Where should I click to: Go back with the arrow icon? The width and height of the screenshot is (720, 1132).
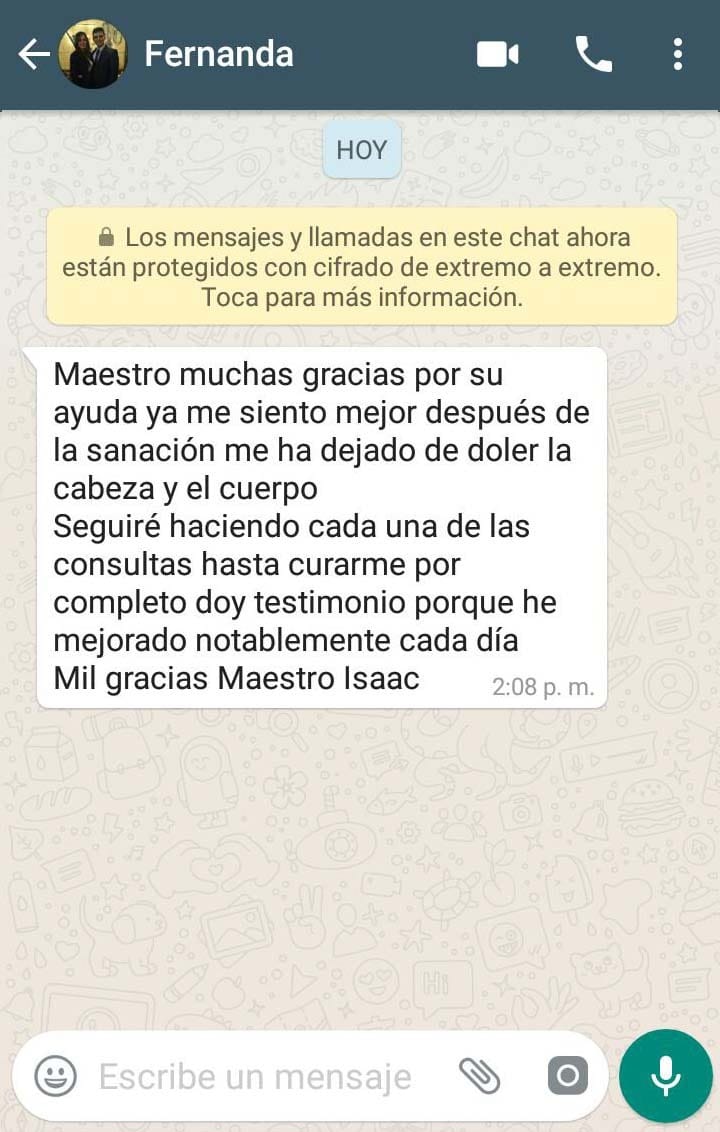(33, 55)
